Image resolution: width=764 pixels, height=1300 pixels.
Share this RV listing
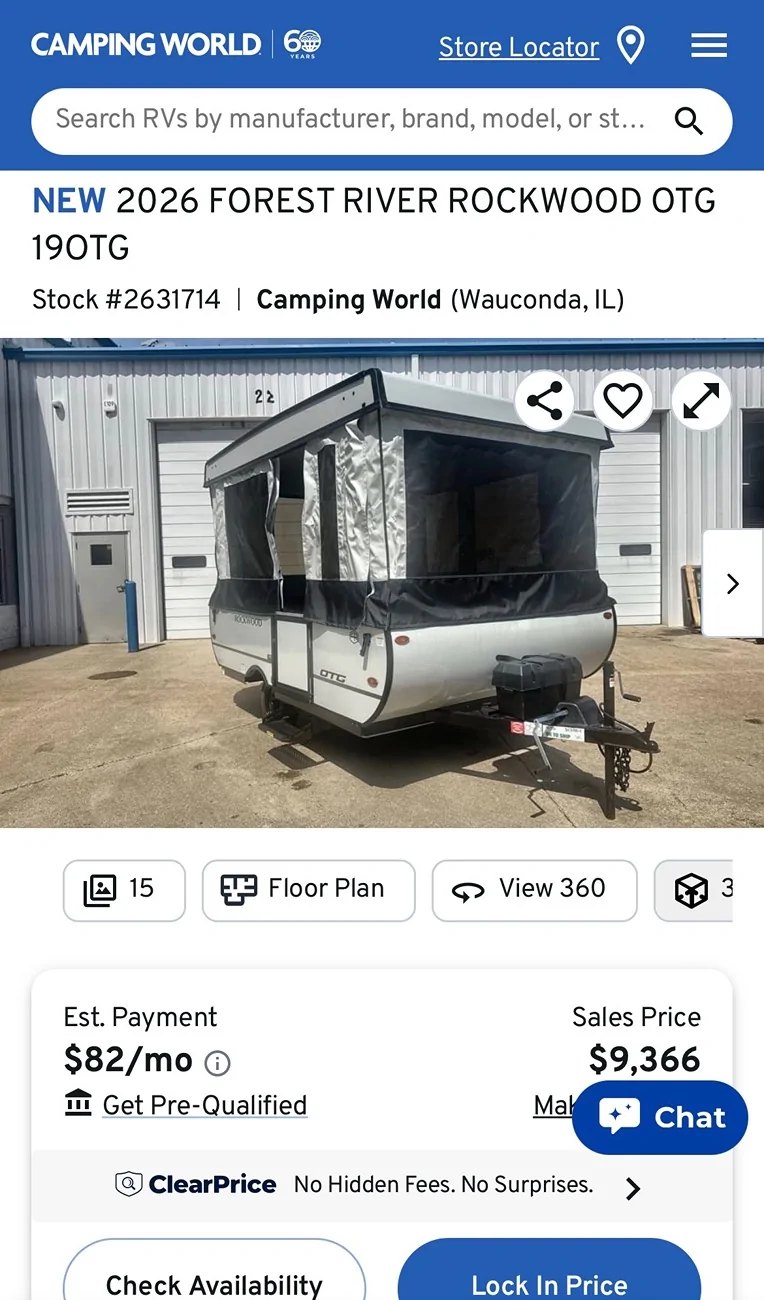(x=545, y=401)
